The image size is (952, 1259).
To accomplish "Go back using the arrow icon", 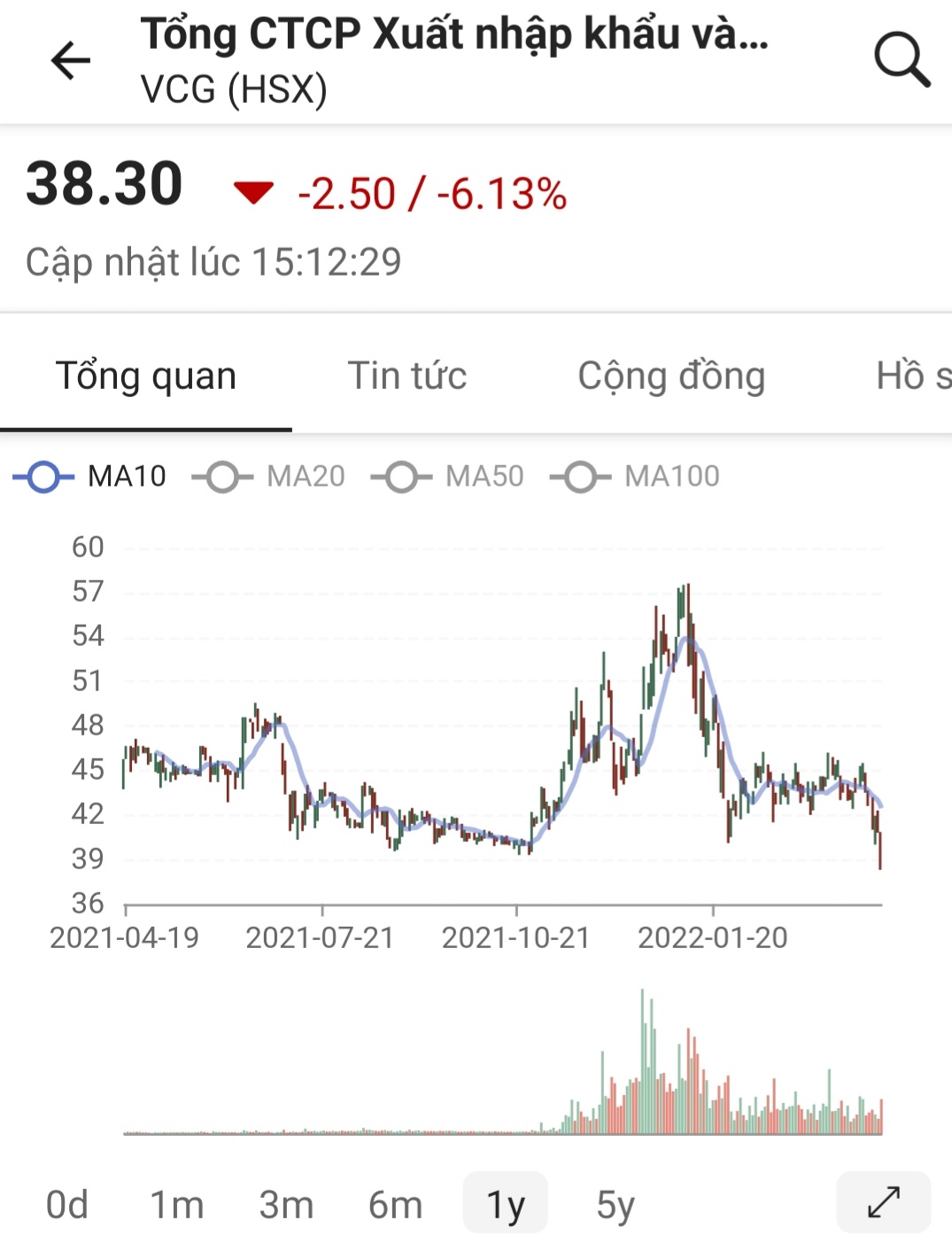I will tap(71, 60).
